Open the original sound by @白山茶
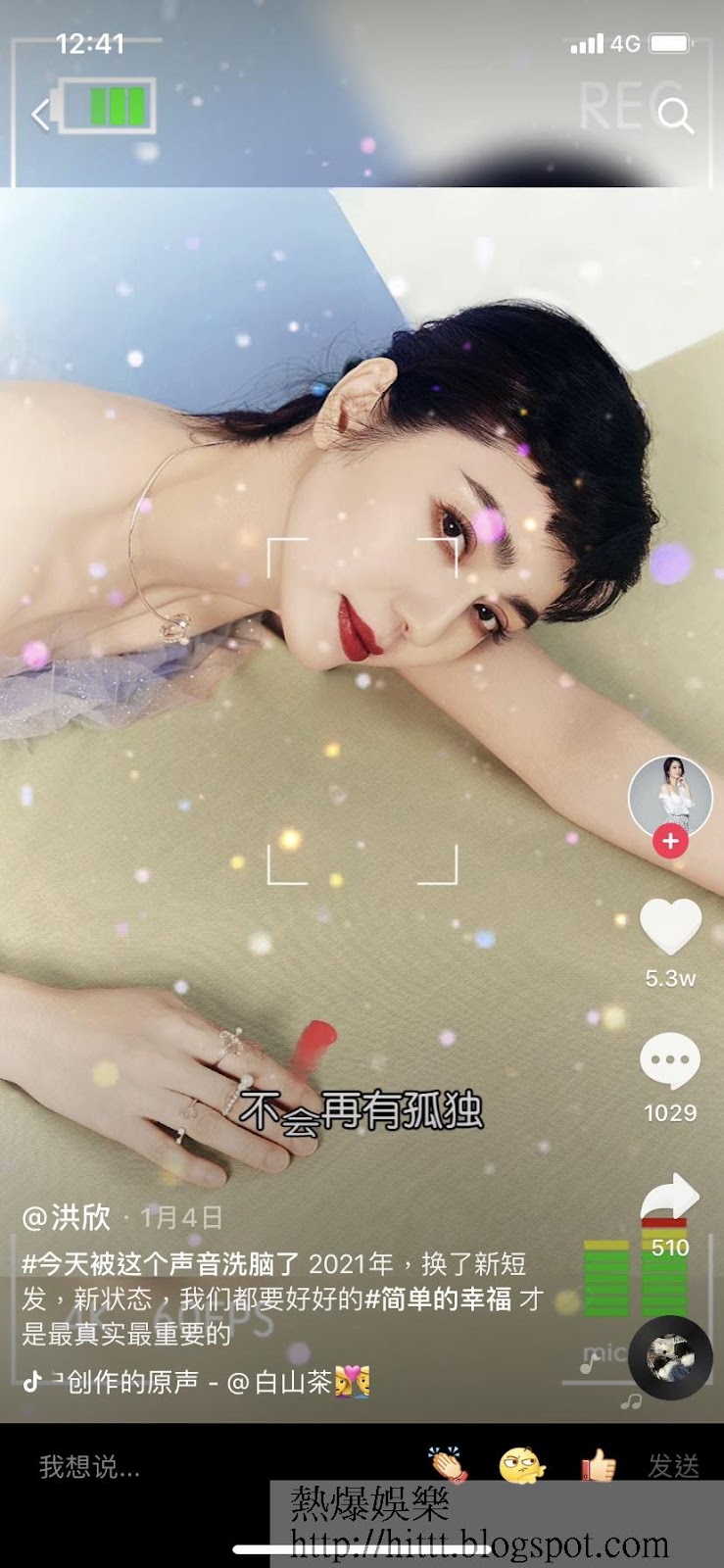The image size is (724, 1568). [x=196, y=1382]
